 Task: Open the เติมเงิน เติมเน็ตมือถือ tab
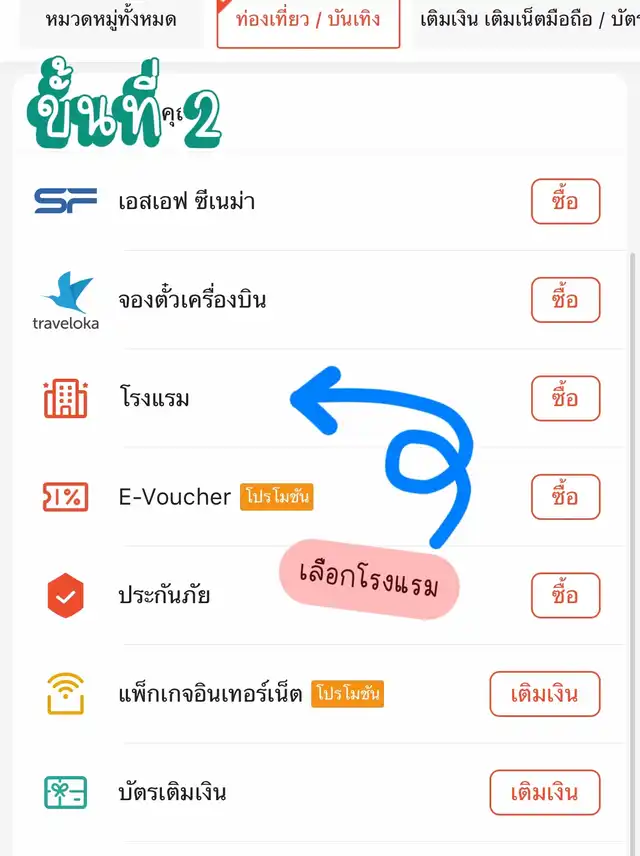pos(530,19)
